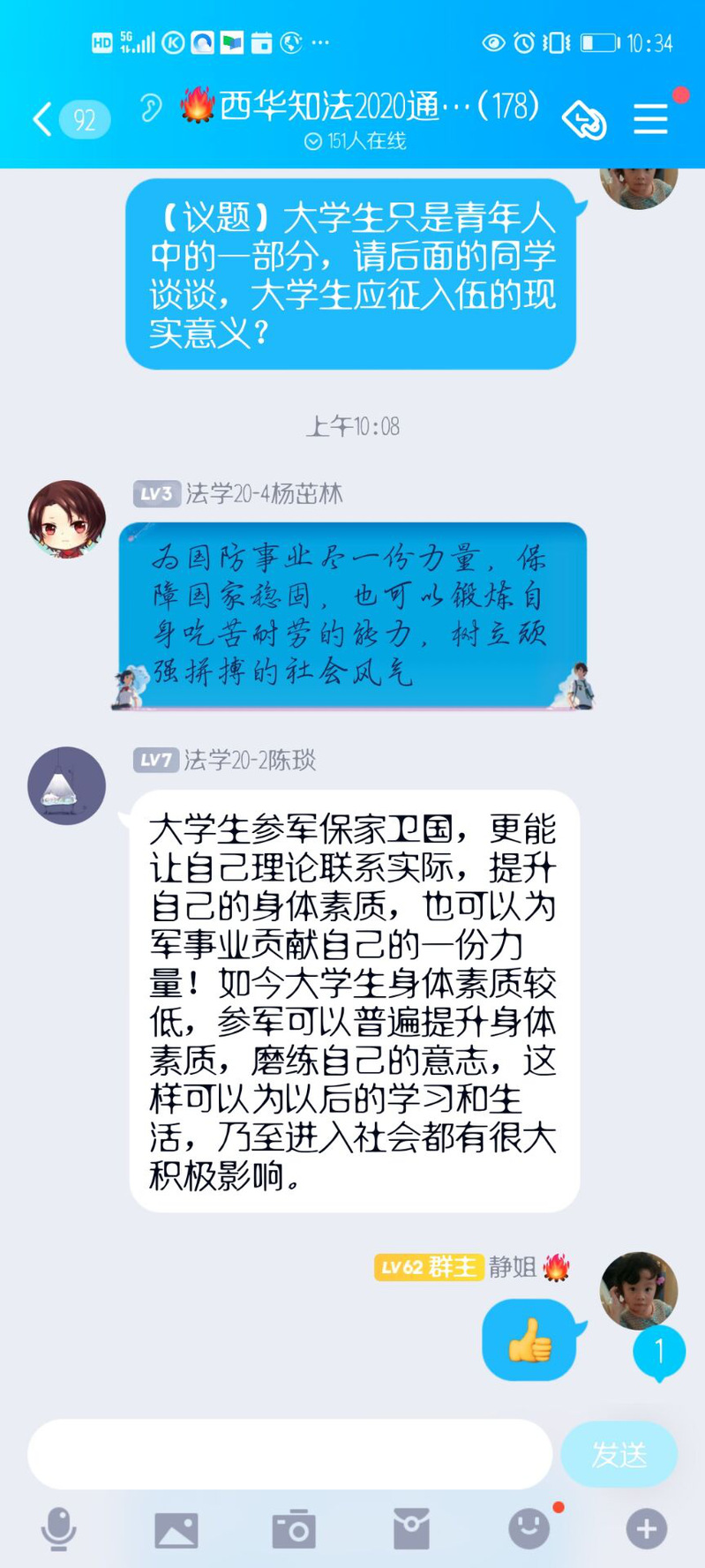Tap the 发送 send button

click(x=619, y=1454)
